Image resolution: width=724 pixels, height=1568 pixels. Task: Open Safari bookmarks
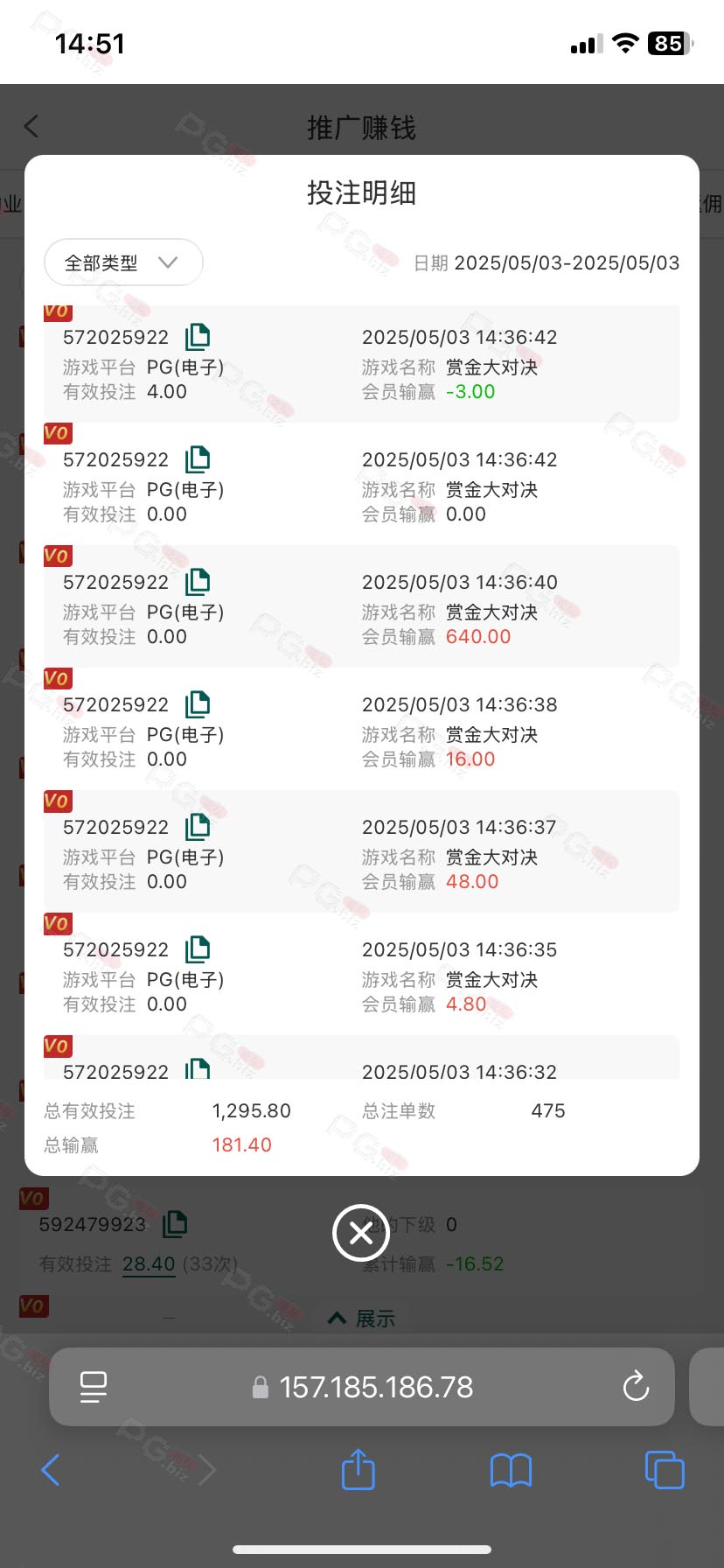coord(511,1470)
